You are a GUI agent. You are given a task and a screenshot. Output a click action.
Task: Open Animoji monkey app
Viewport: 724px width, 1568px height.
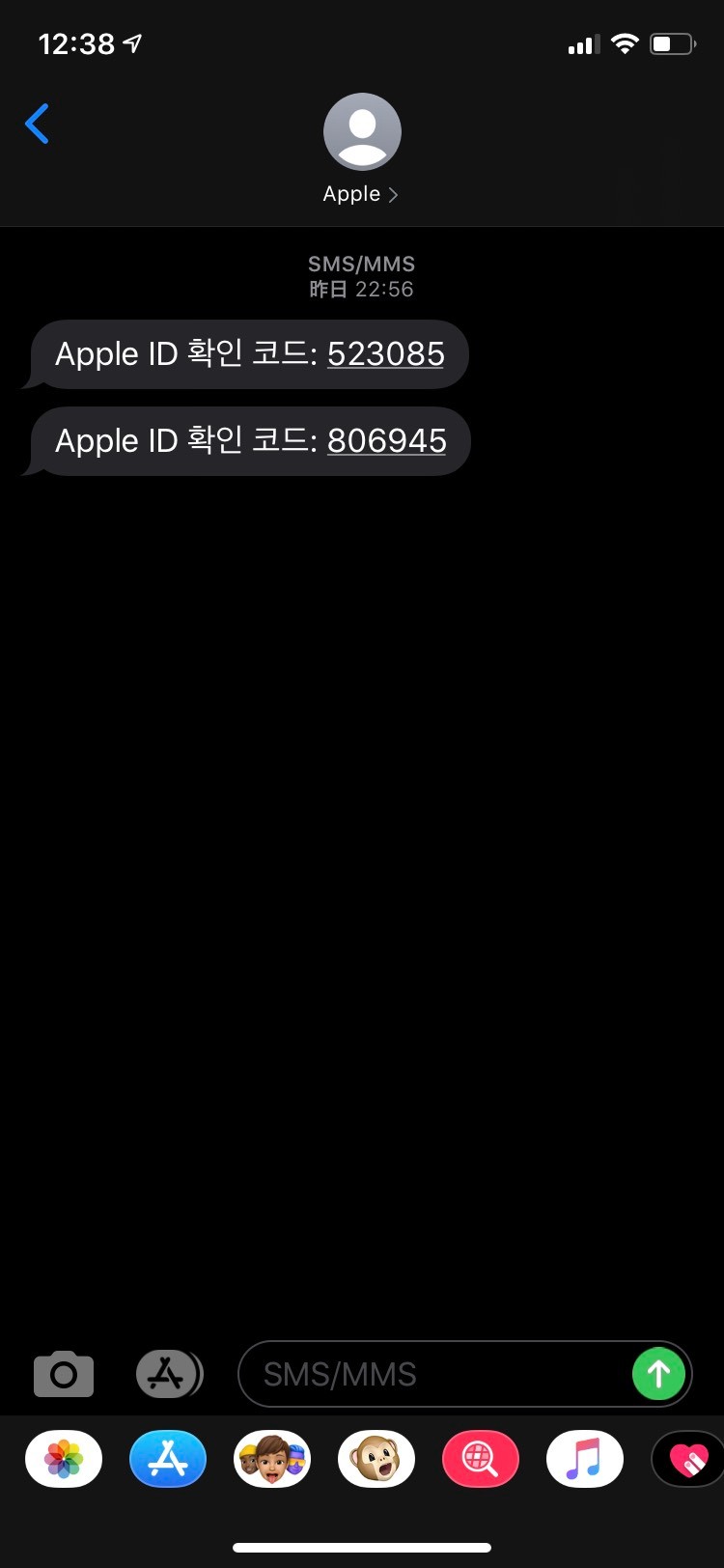pos(376,1459)
